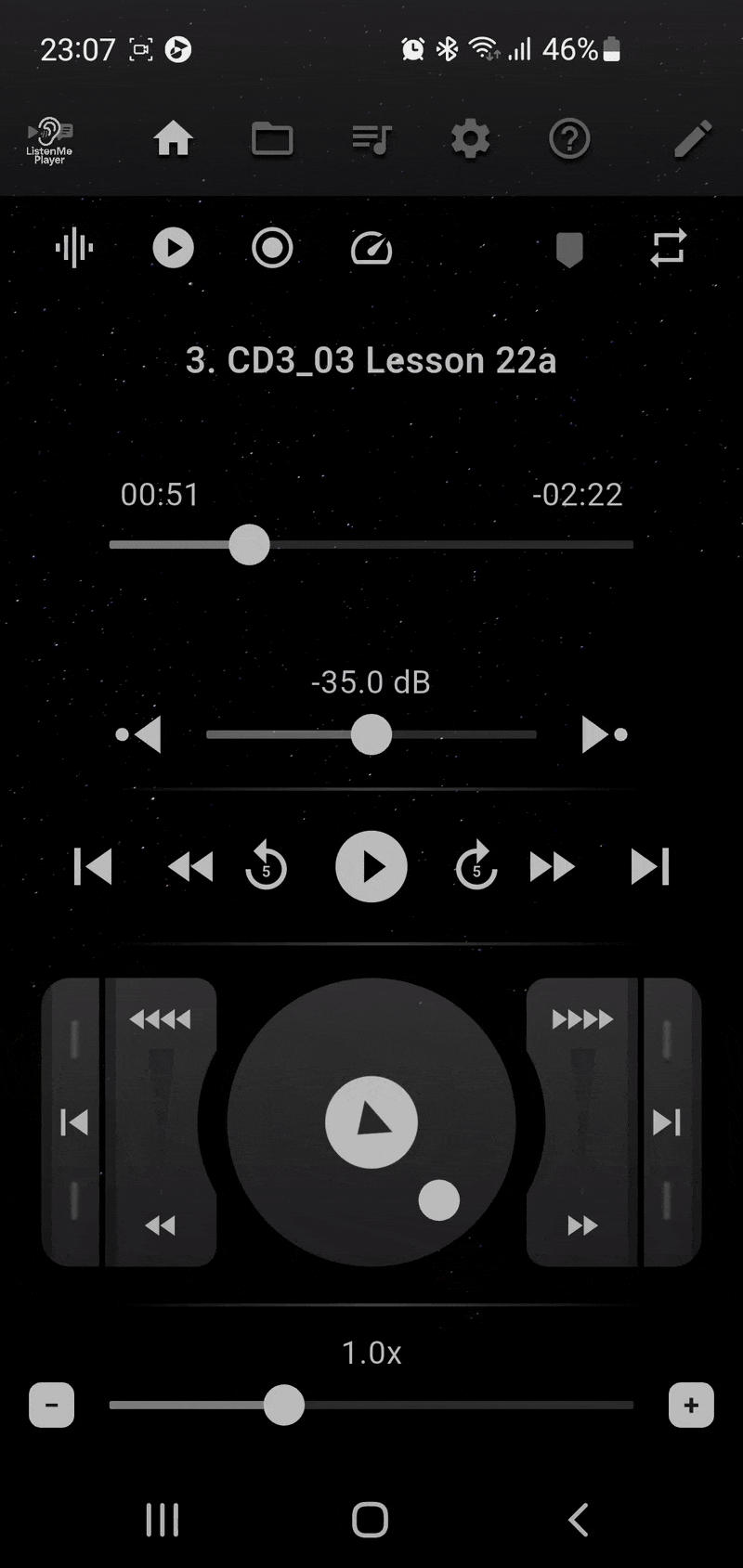Rewind 5 seconds
The width and height of the screenshot is (743, 1568).
[266, 866]
